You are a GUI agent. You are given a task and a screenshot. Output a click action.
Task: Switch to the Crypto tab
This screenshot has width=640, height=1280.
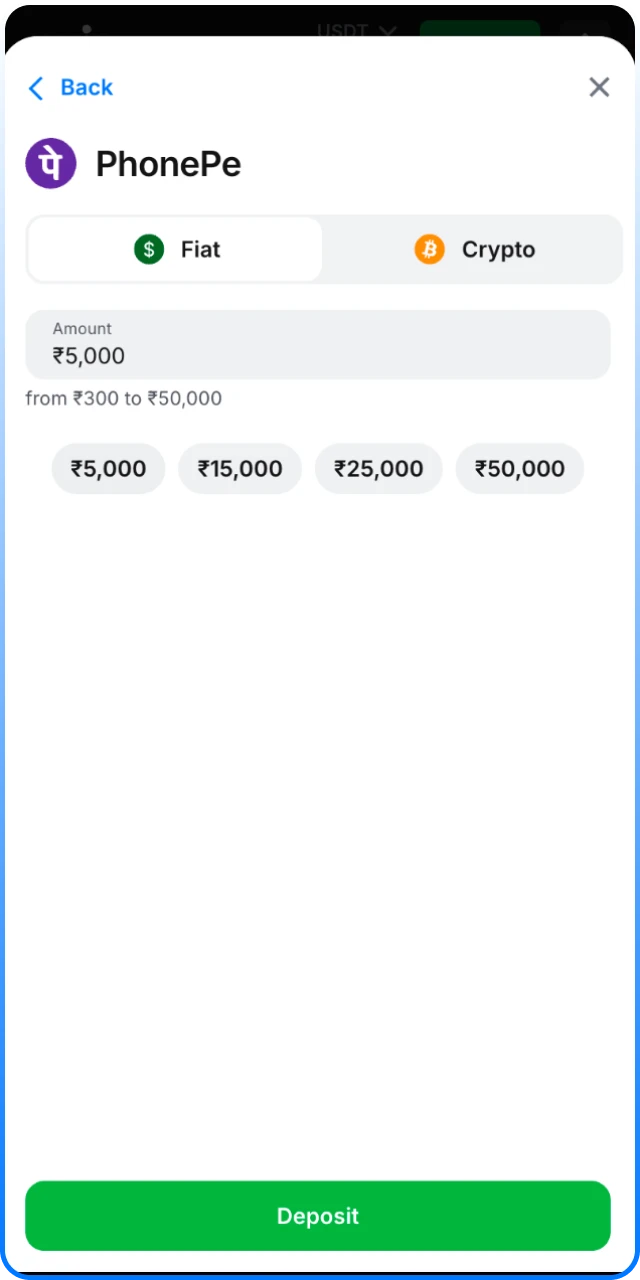pyautogui.click(x=475, y=249)
